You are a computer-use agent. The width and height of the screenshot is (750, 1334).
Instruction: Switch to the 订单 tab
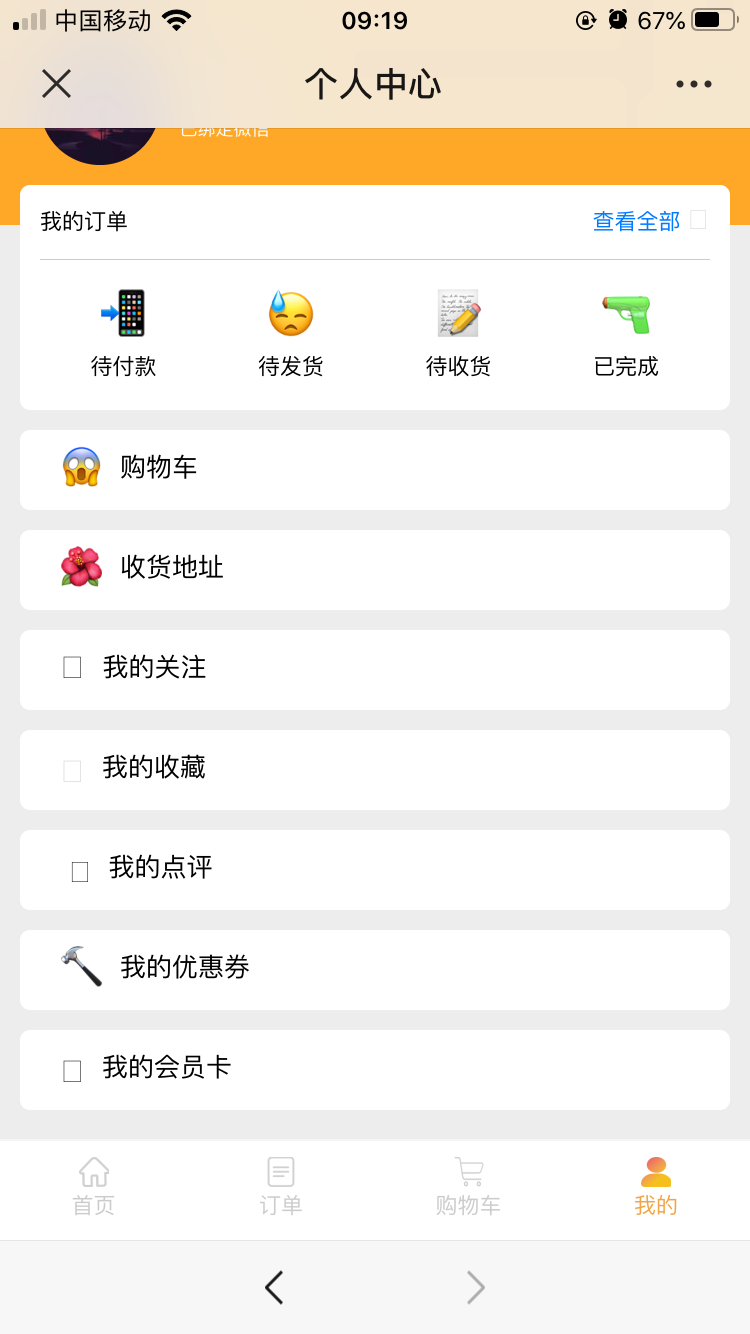click(281, 1187)
